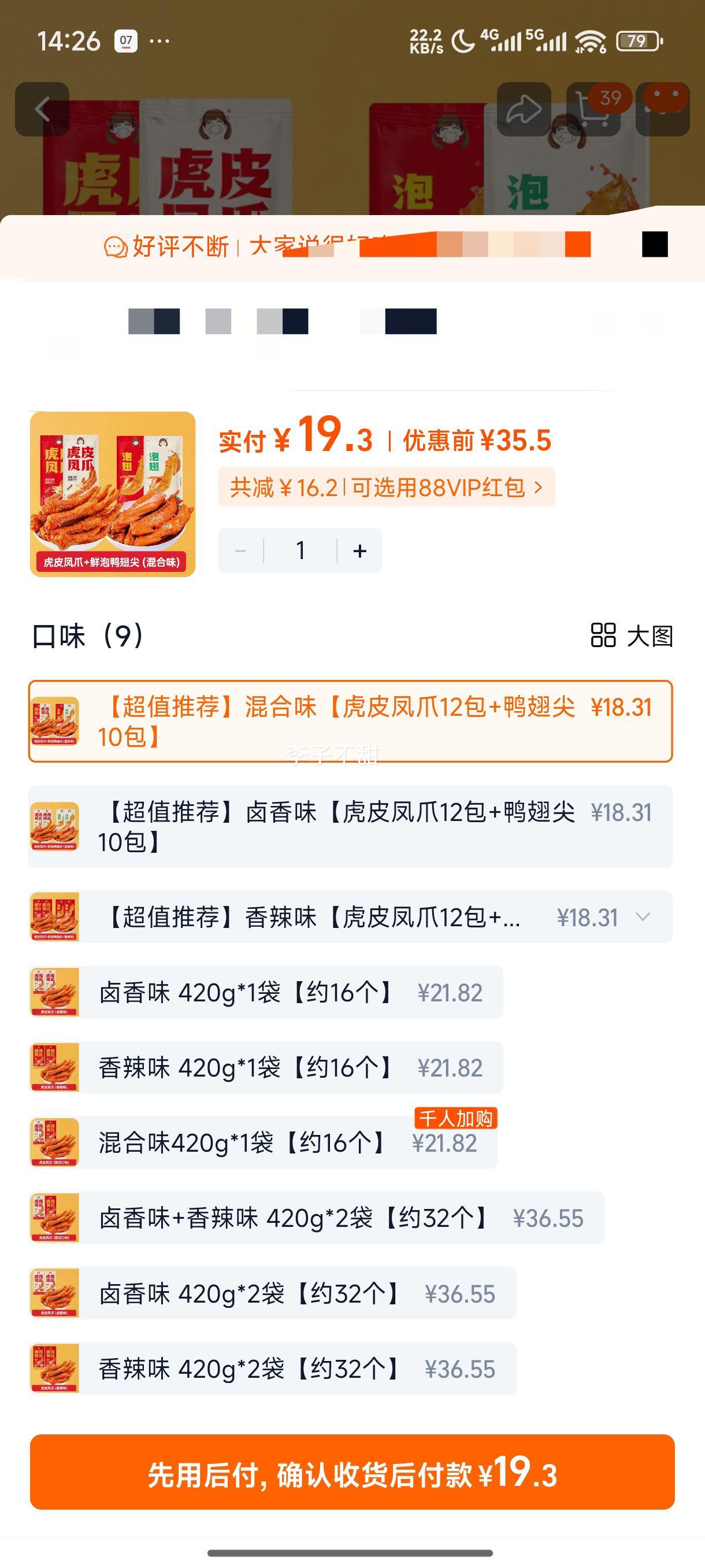Choose 卤香味 420g*1袋 flavor
The width and height of the screenshot is (705, 1568).
tap(266, 993)
